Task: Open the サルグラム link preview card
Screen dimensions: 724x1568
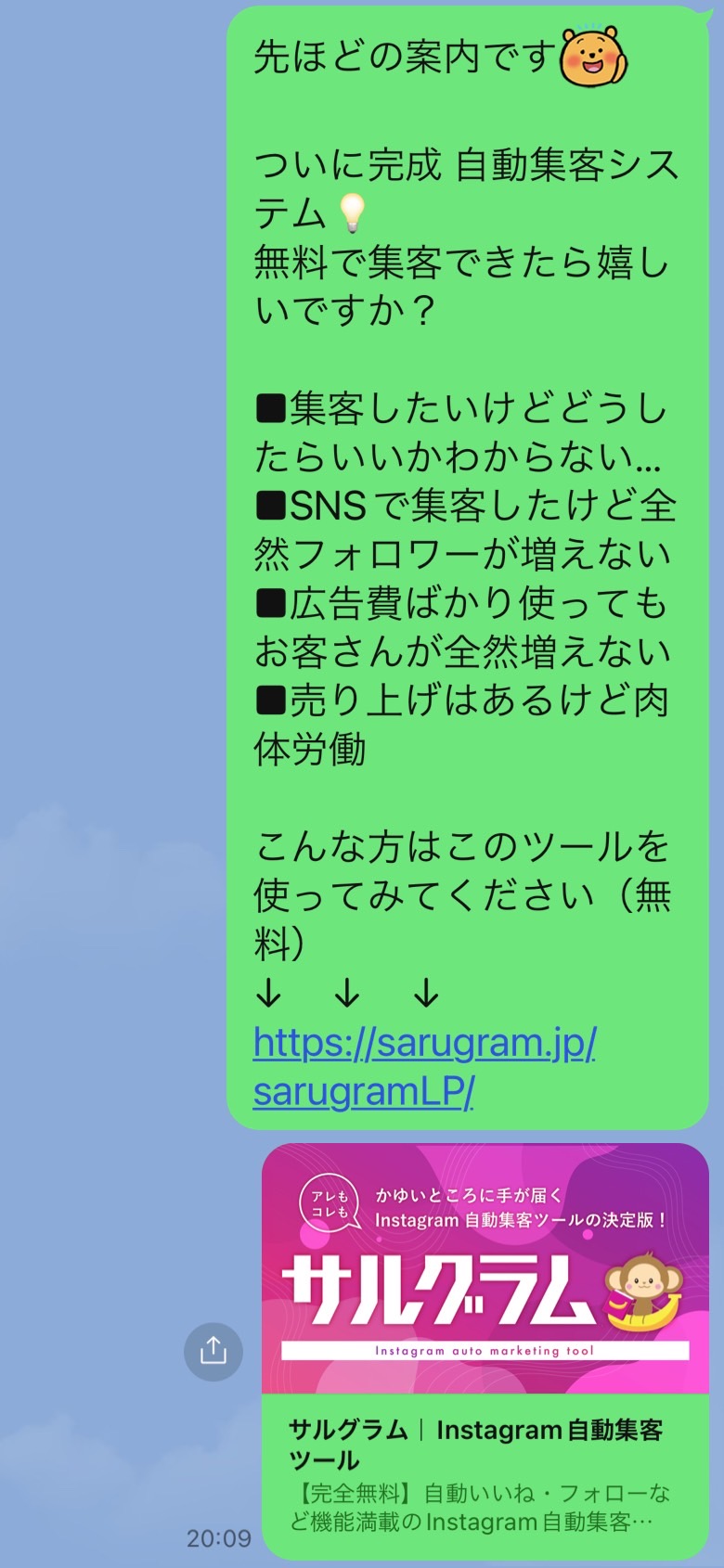Action: [485, 1352]
